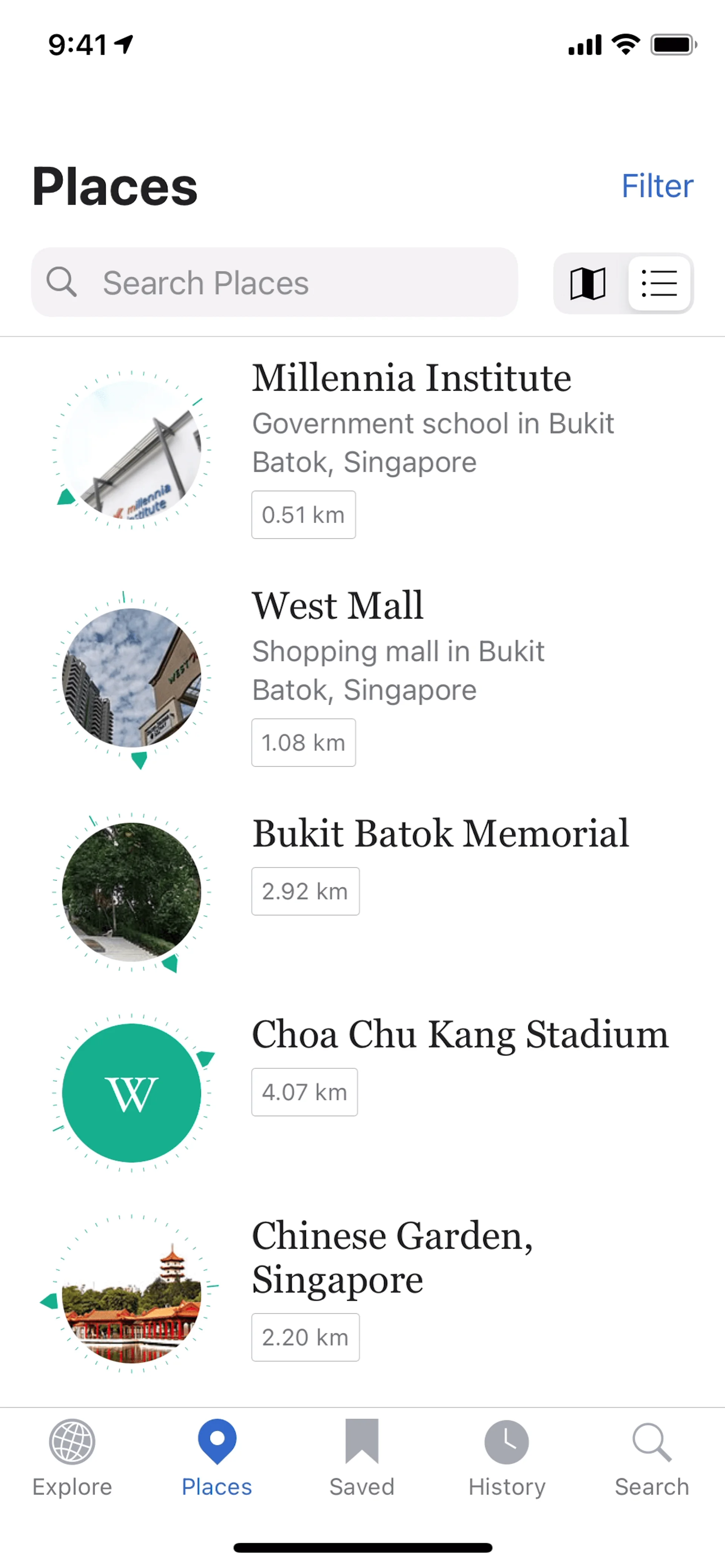725x1568 pixels.
Task: Open Chinese Garden, Singapore
Action: 392,1258
